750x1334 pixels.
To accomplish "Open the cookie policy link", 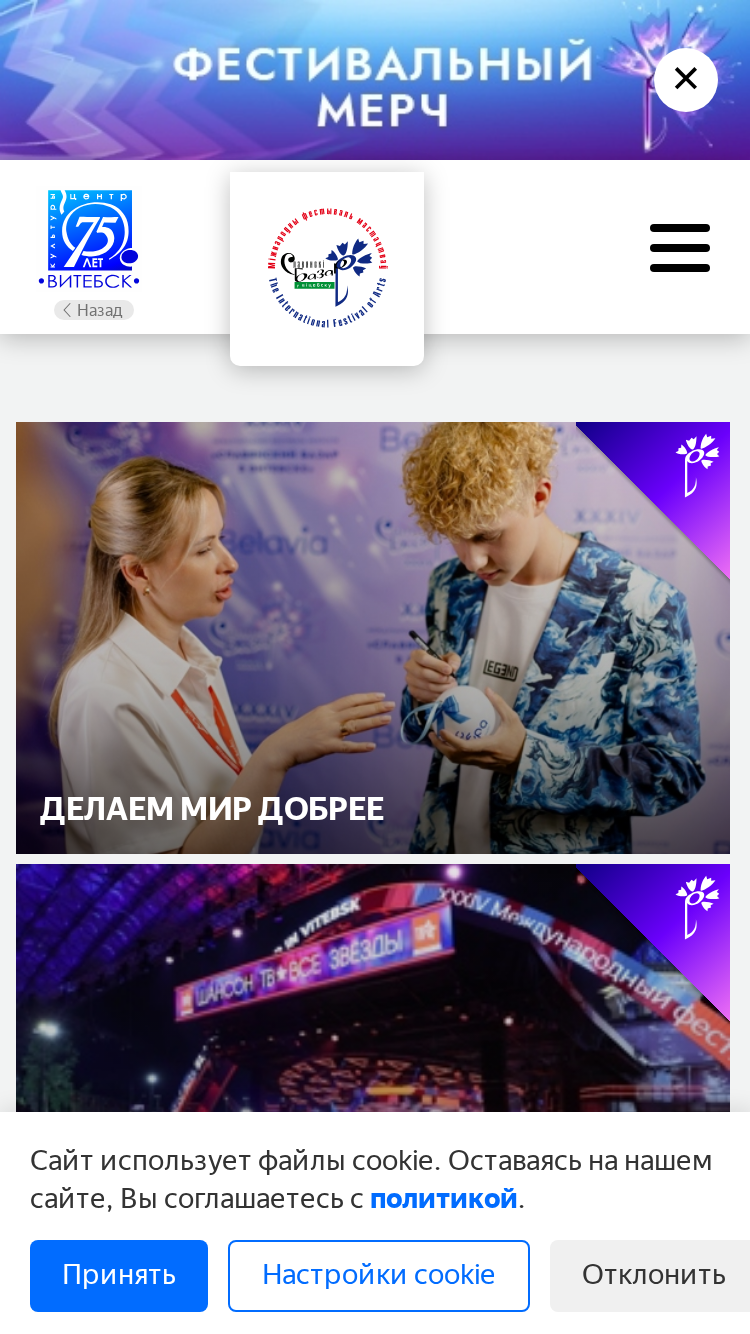I will (x=444, y=1198).
